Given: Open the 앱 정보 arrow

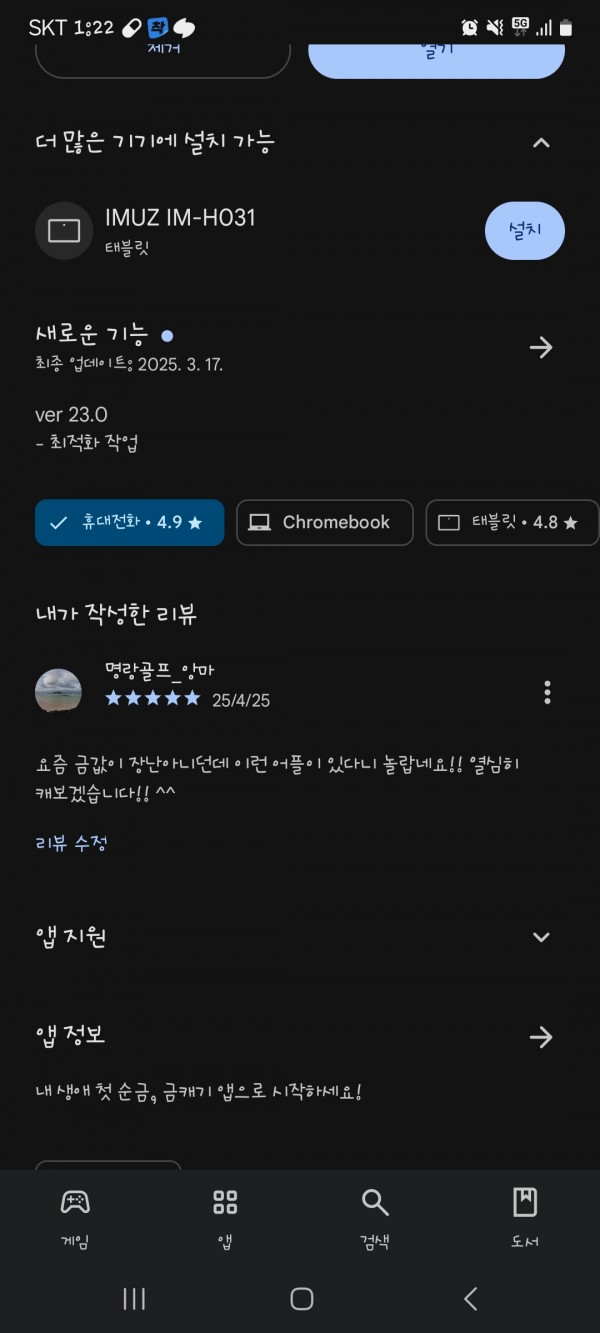Looking at the screenshot, I should point(541,1037).
